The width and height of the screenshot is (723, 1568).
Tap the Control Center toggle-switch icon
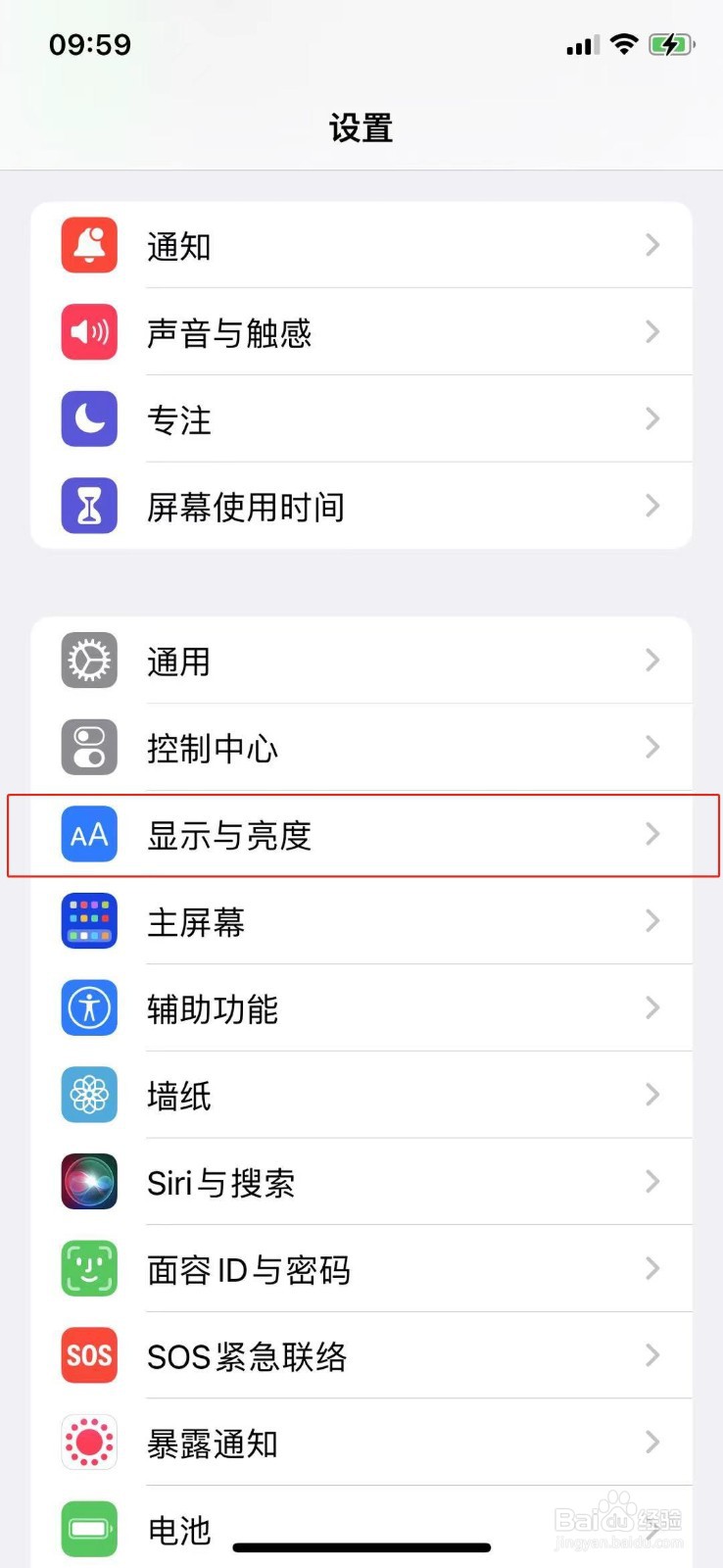click(x=88, y=747)
